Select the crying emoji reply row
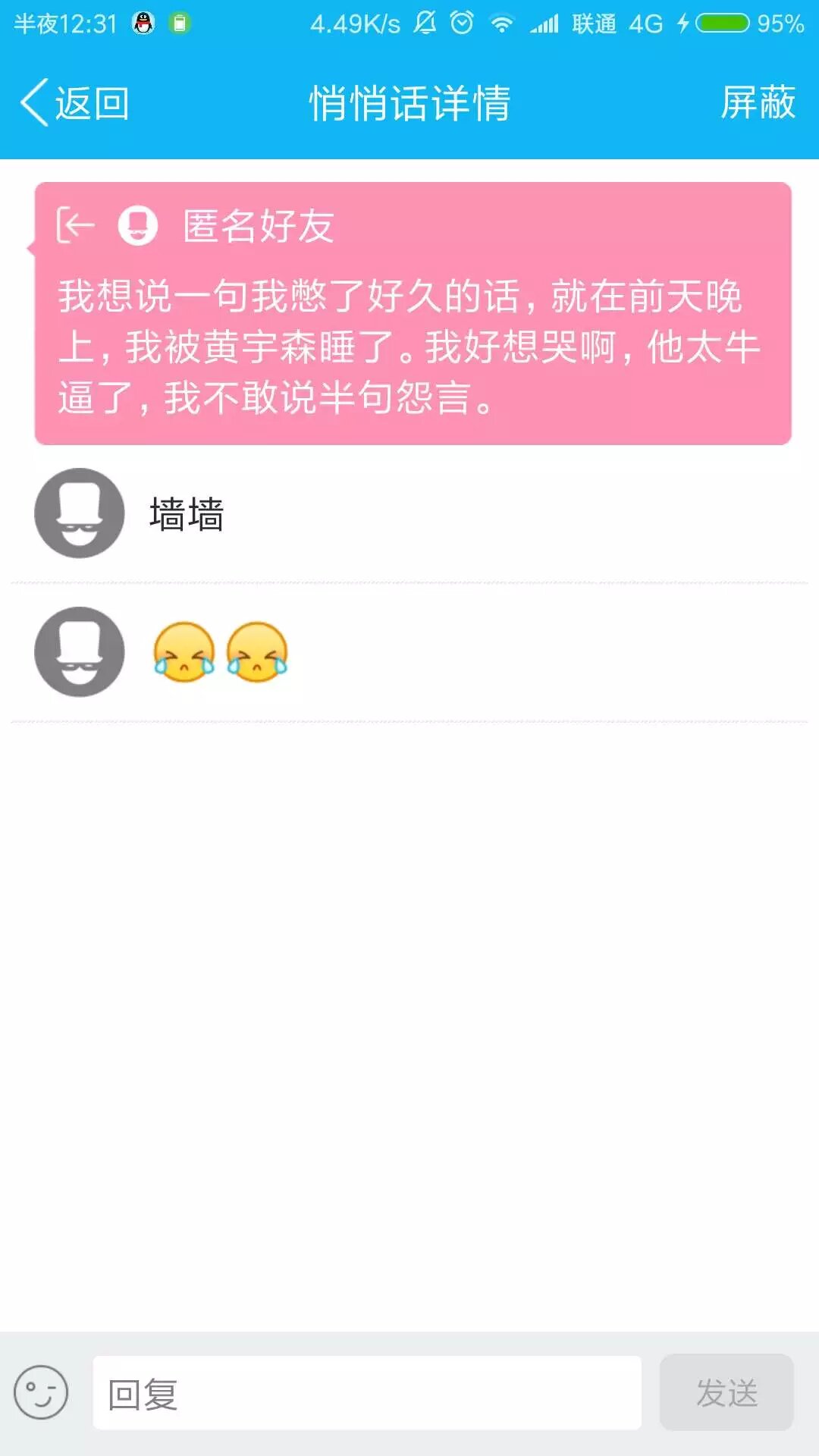Screen dimensions: 819x1456 (x=409, y=652)
